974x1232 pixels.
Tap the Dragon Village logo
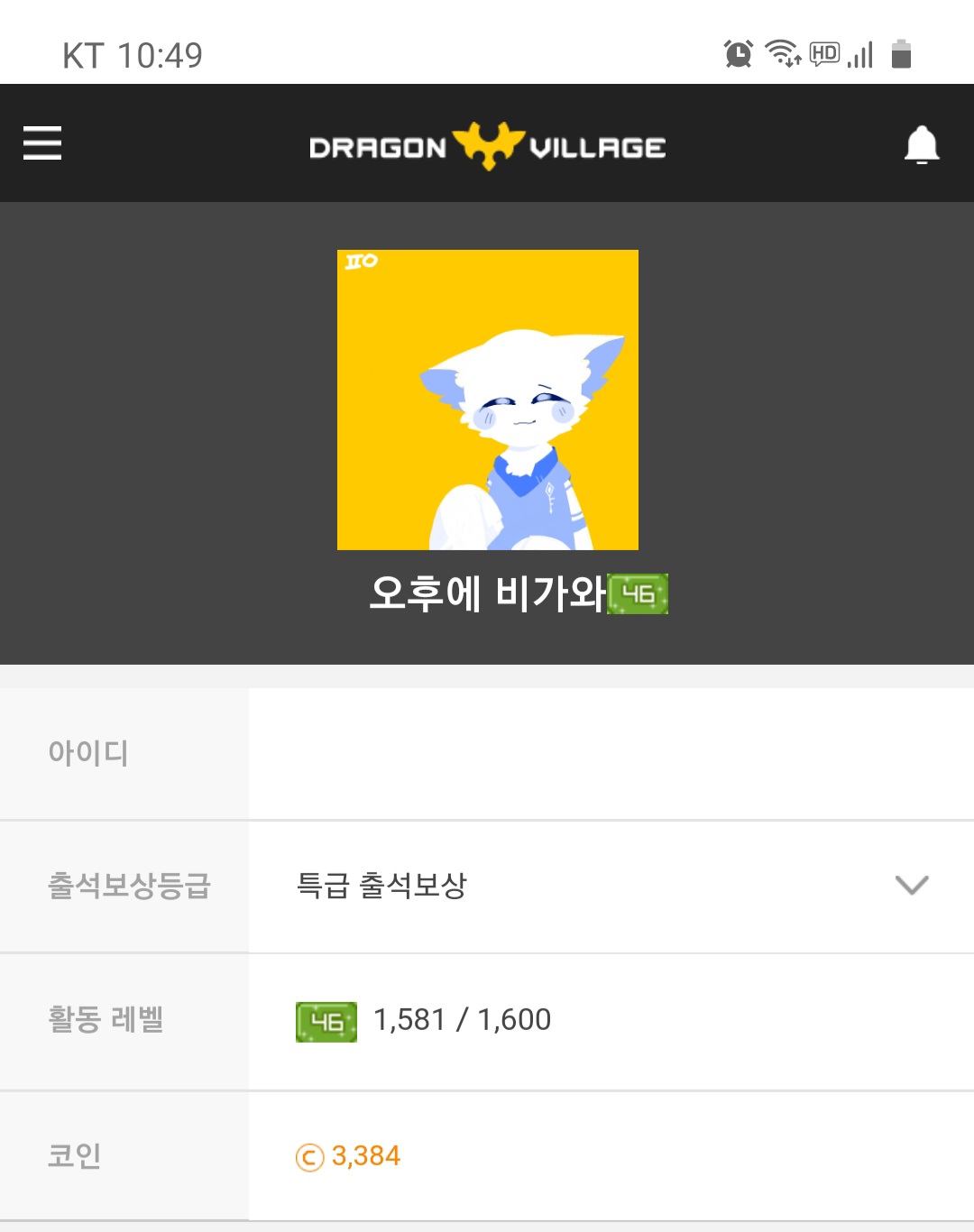coord(487,146)
